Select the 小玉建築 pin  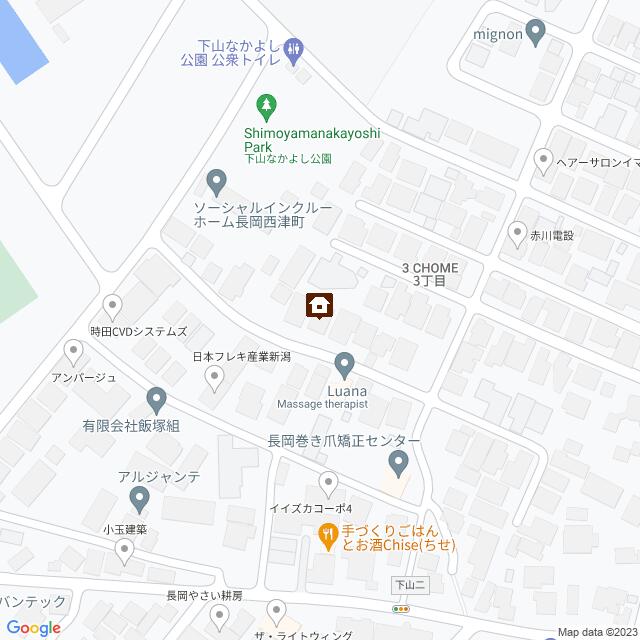click(123, 548)
